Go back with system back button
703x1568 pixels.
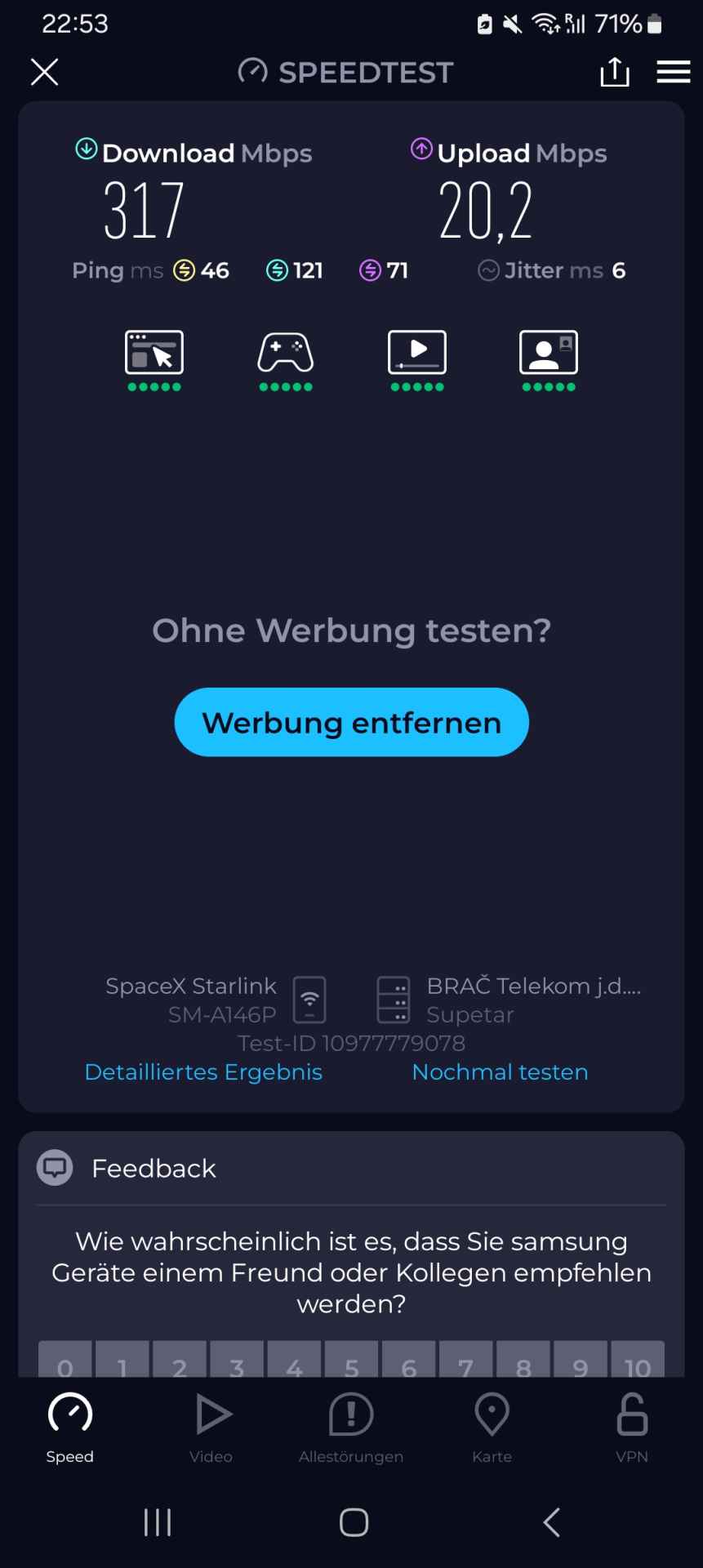[x=552, y=1522]
